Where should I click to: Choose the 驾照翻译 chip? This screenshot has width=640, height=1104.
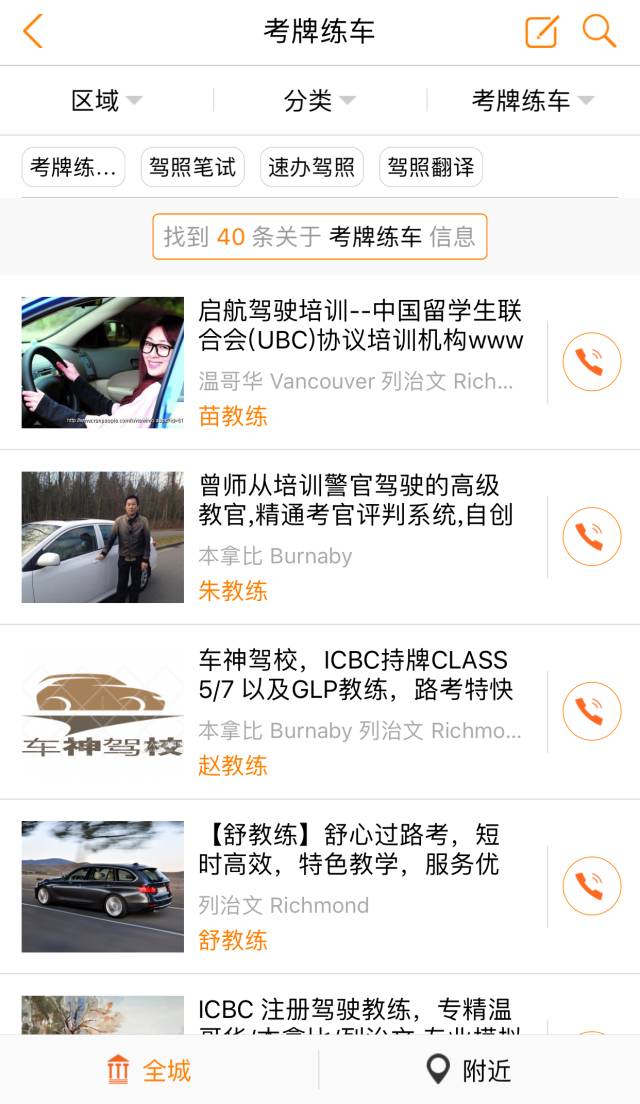point(430,167)
